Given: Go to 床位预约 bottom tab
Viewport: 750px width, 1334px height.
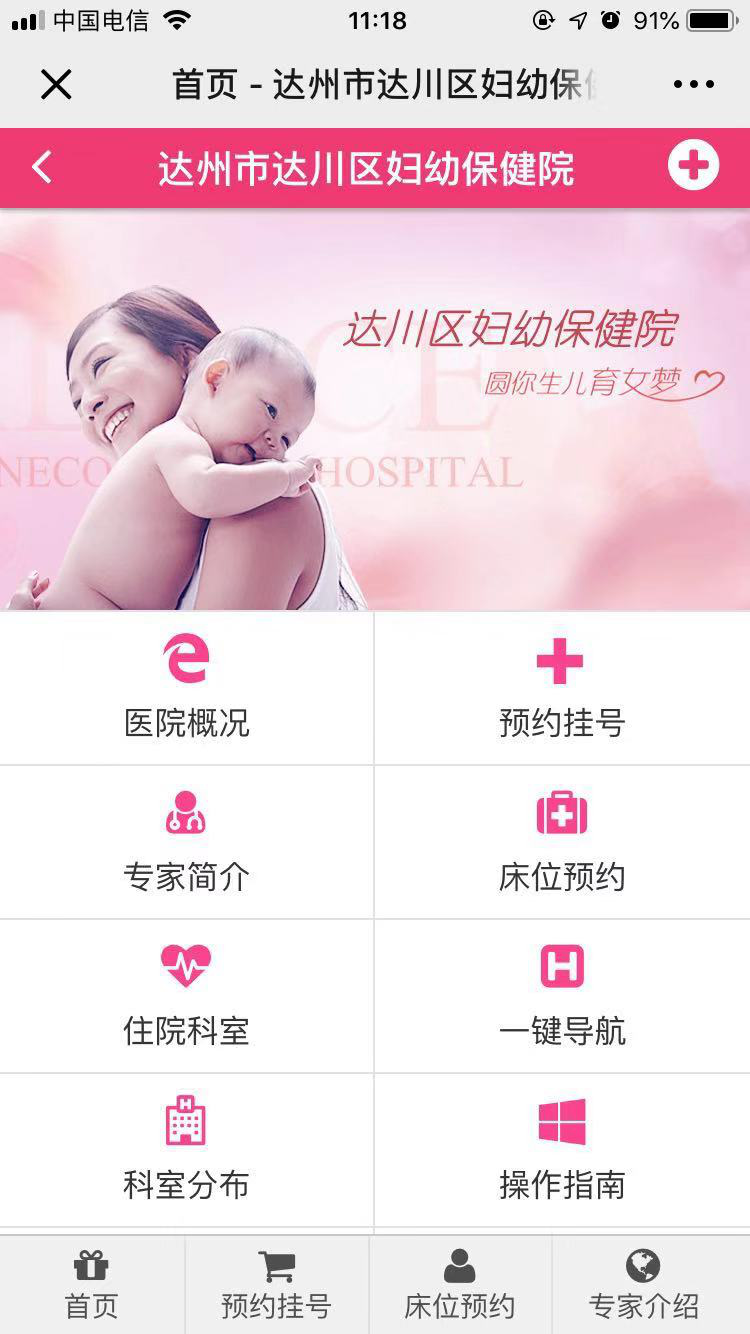Looking at the screenshot, I should pyautogui.click(x=460, y=1285).
